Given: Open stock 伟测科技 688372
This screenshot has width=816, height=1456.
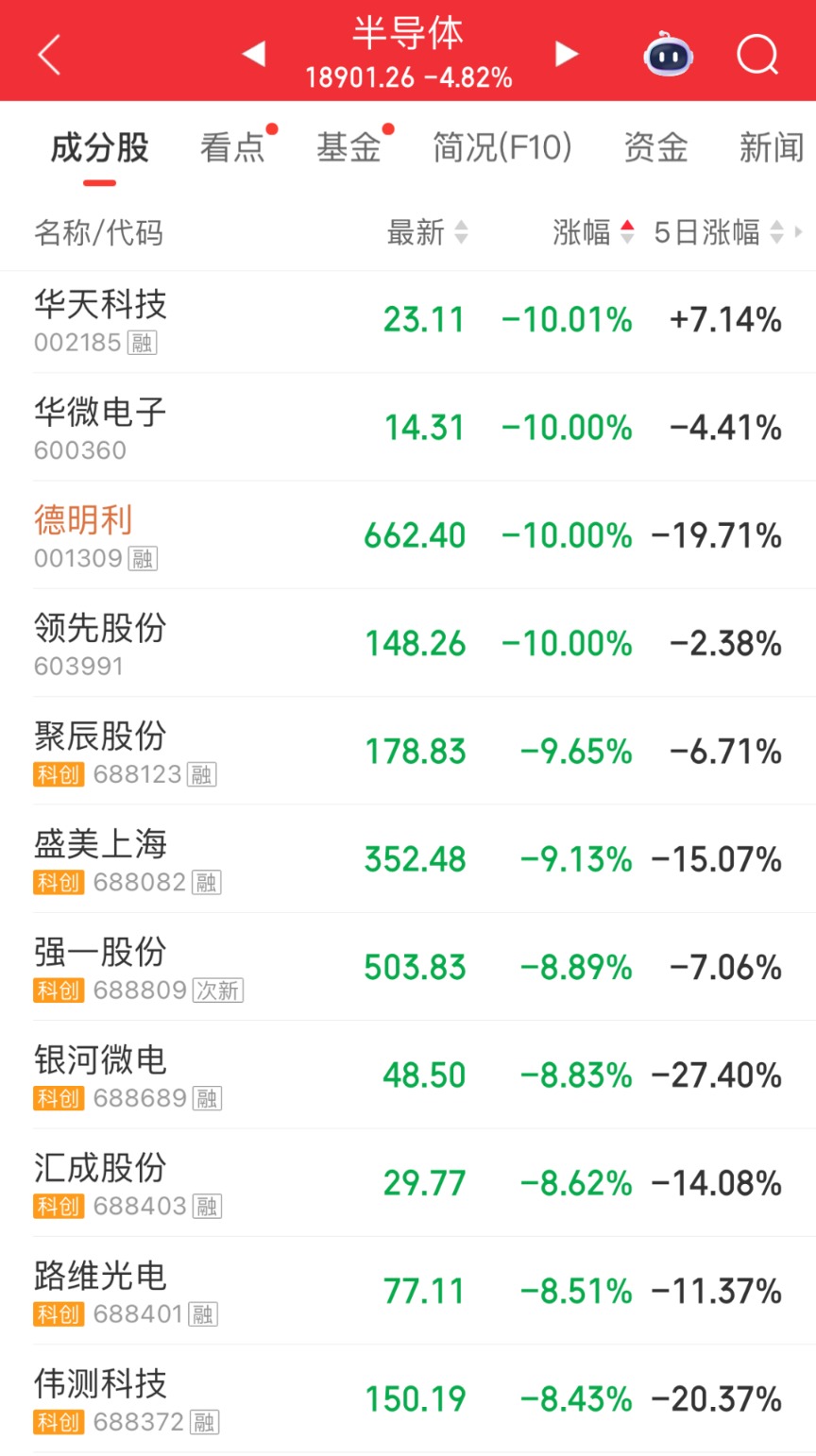Looking at the screenshot, I should click(x=408, y=1398).
